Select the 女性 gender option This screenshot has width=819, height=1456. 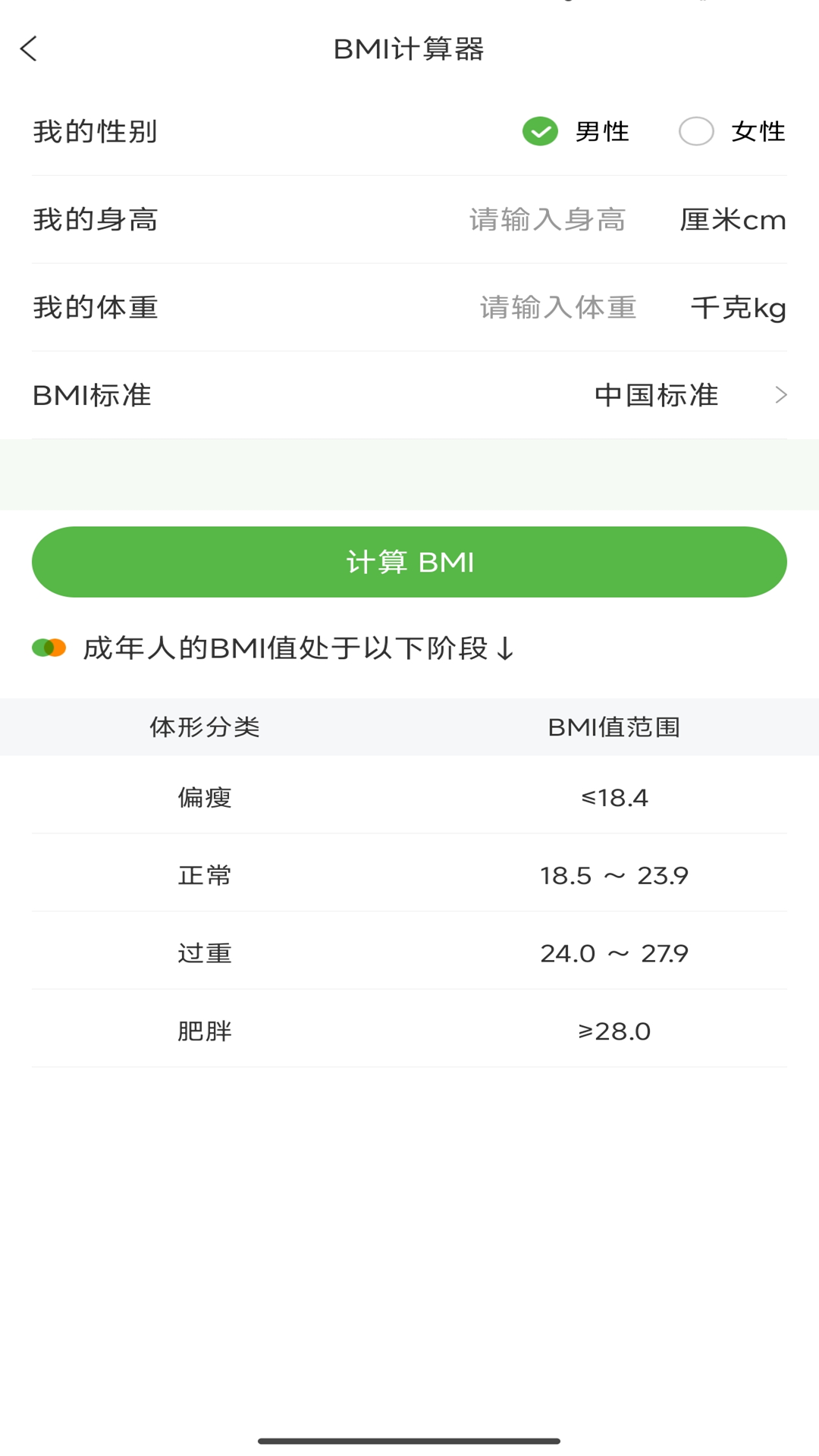coord(756,130)
